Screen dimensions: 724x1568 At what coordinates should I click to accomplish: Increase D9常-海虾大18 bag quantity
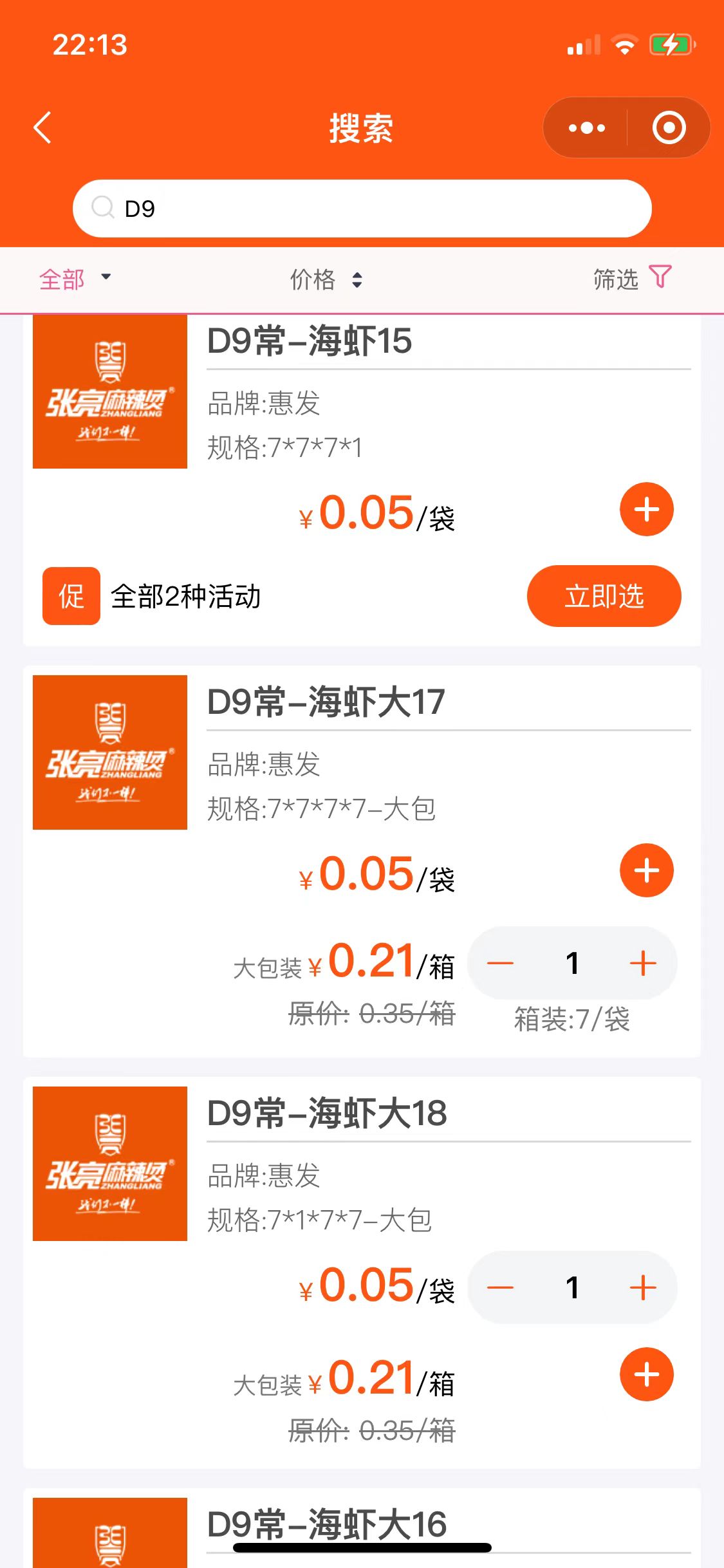point(643,1287)
